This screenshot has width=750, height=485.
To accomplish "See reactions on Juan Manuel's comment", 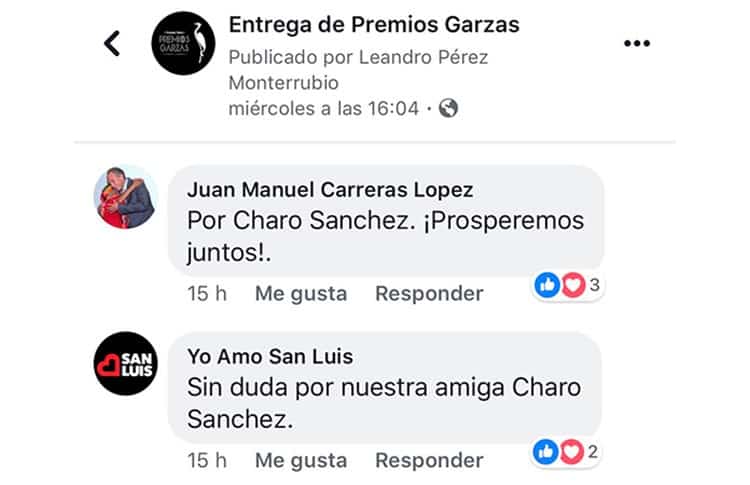I will pos(570,286).
